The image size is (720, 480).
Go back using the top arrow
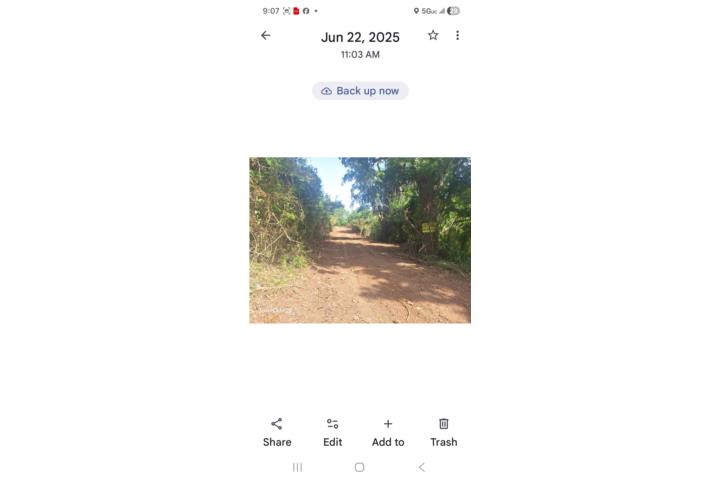[x=265, y=35]
